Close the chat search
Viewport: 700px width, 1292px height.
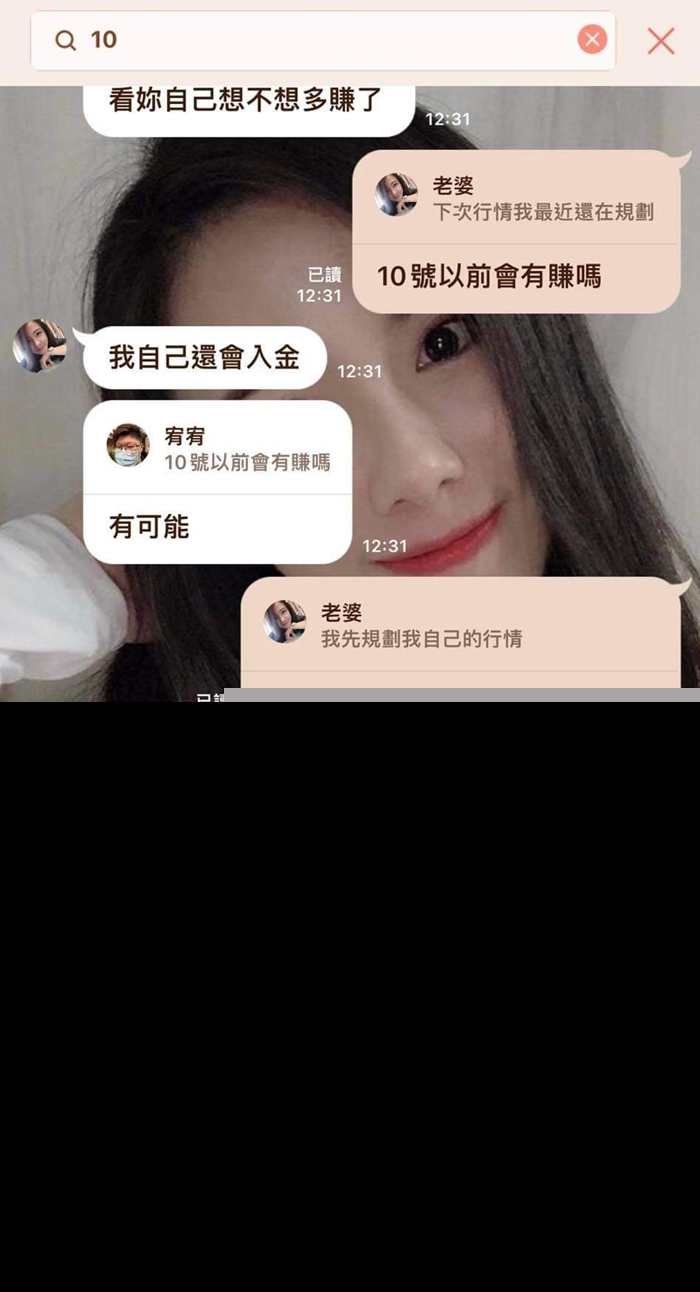point(661,41)
